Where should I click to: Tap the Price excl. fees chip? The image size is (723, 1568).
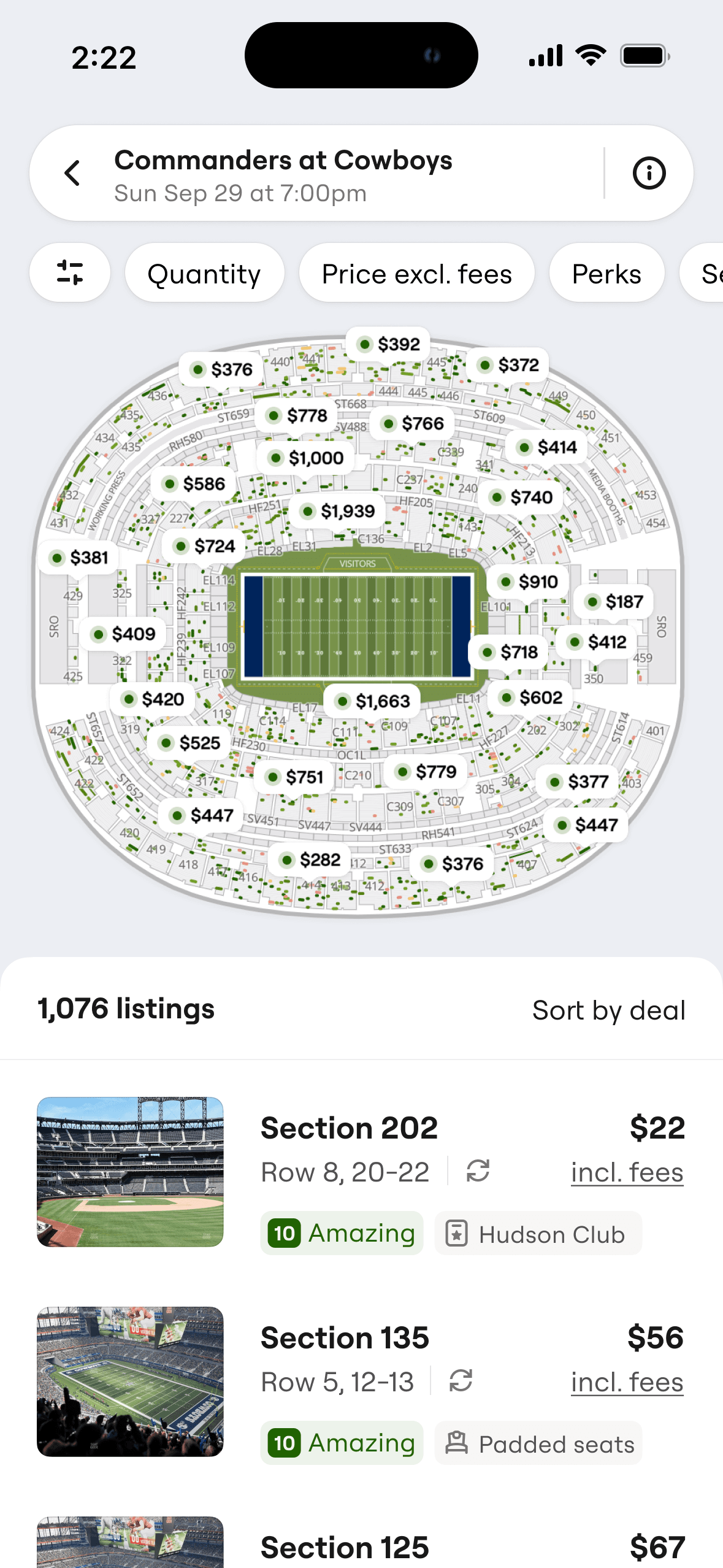coord(416,274)
